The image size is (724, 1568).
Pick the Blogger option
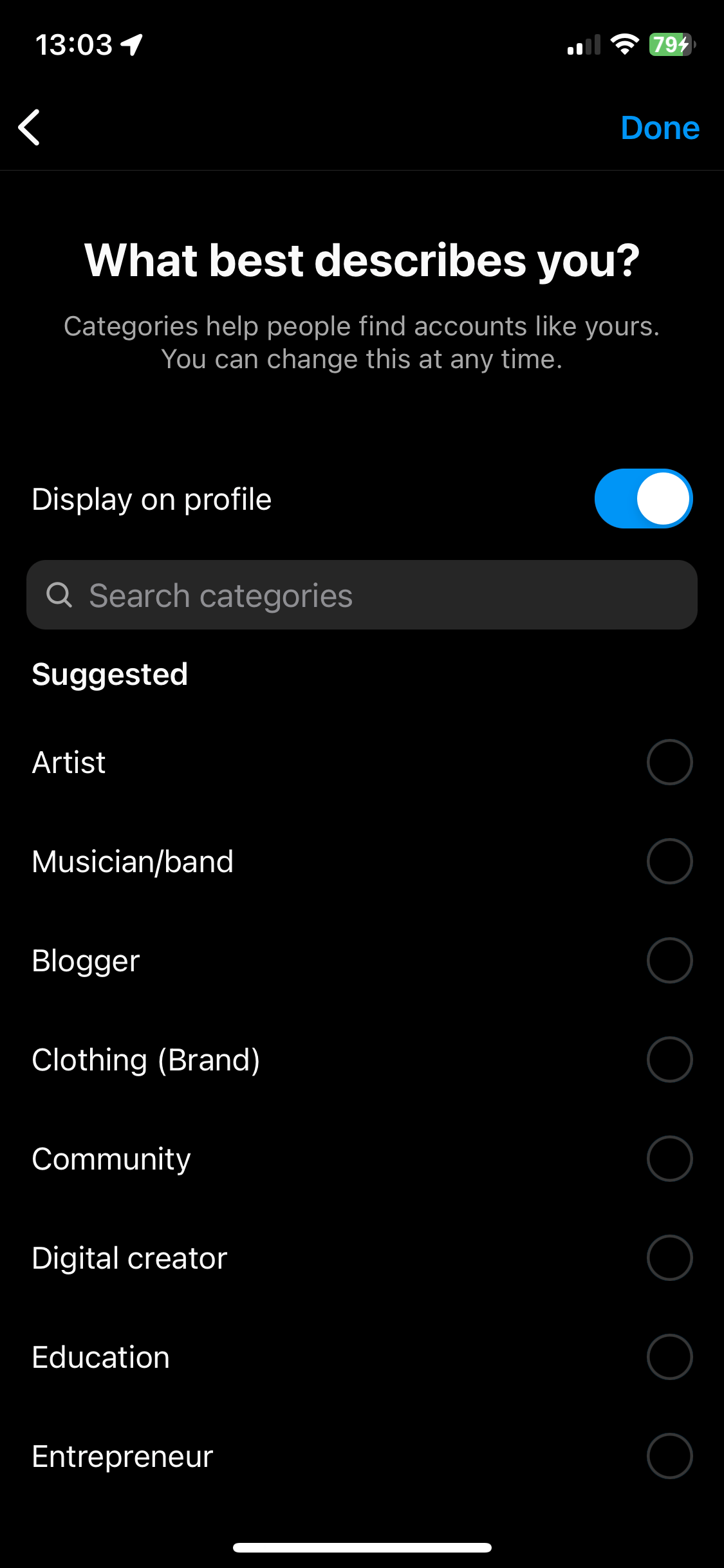(669, 960)
